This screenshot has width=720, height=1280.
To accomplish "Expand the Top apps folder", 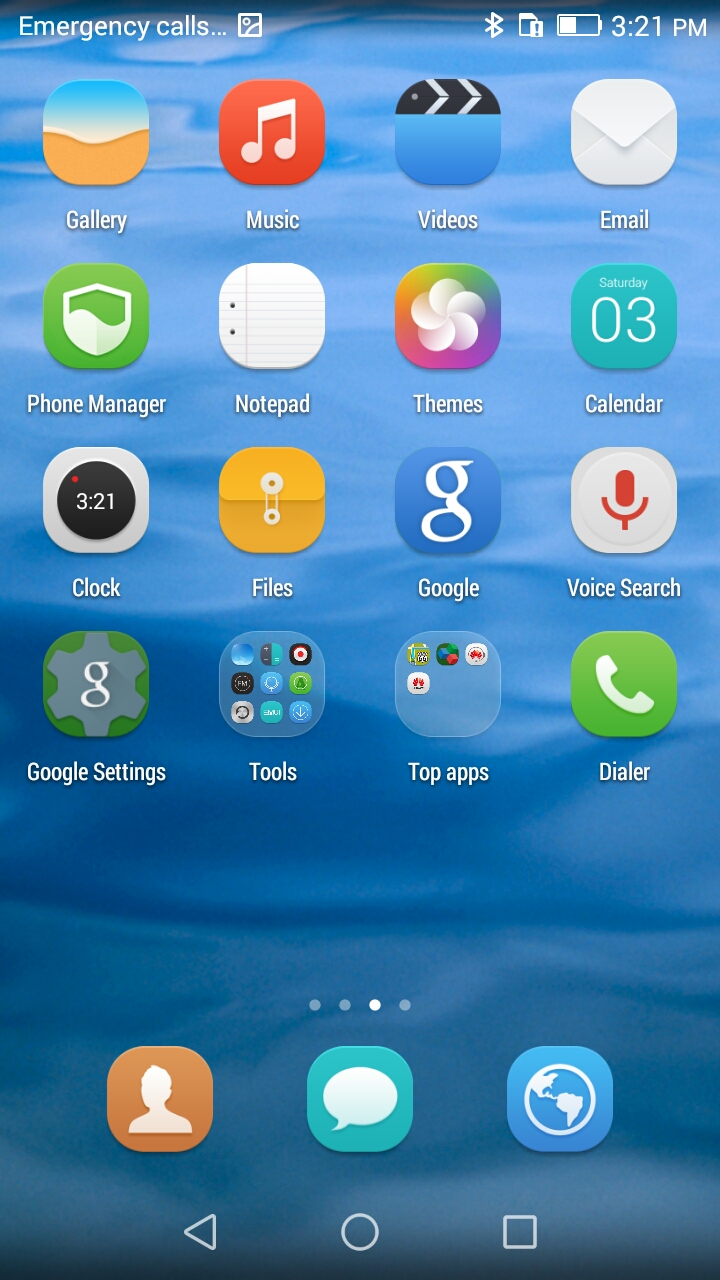I will tap(448, 685).
